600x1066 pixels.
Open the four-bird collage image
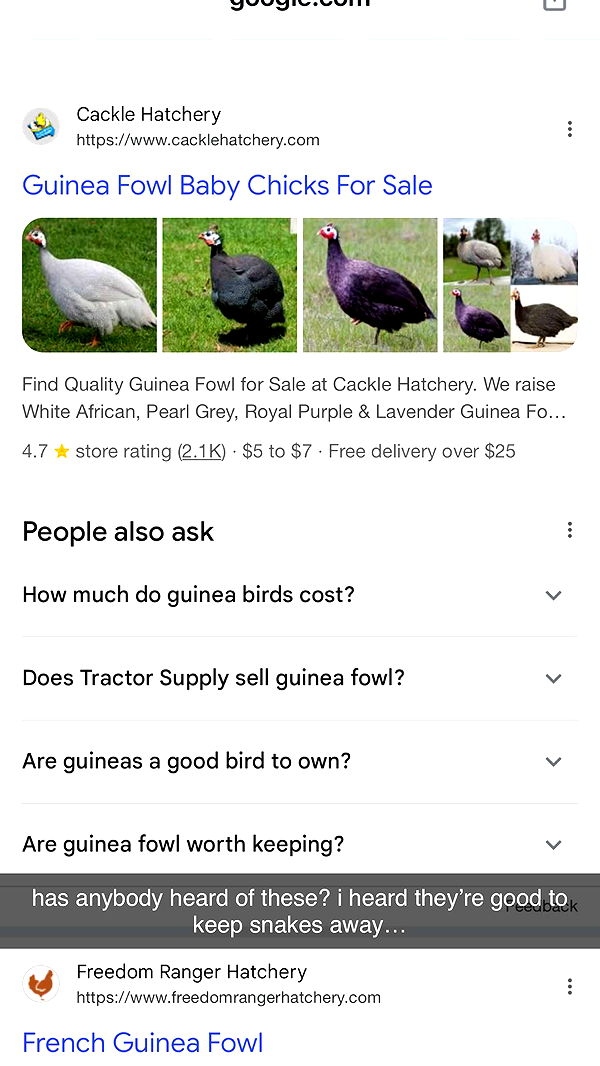tap(510, 285)
